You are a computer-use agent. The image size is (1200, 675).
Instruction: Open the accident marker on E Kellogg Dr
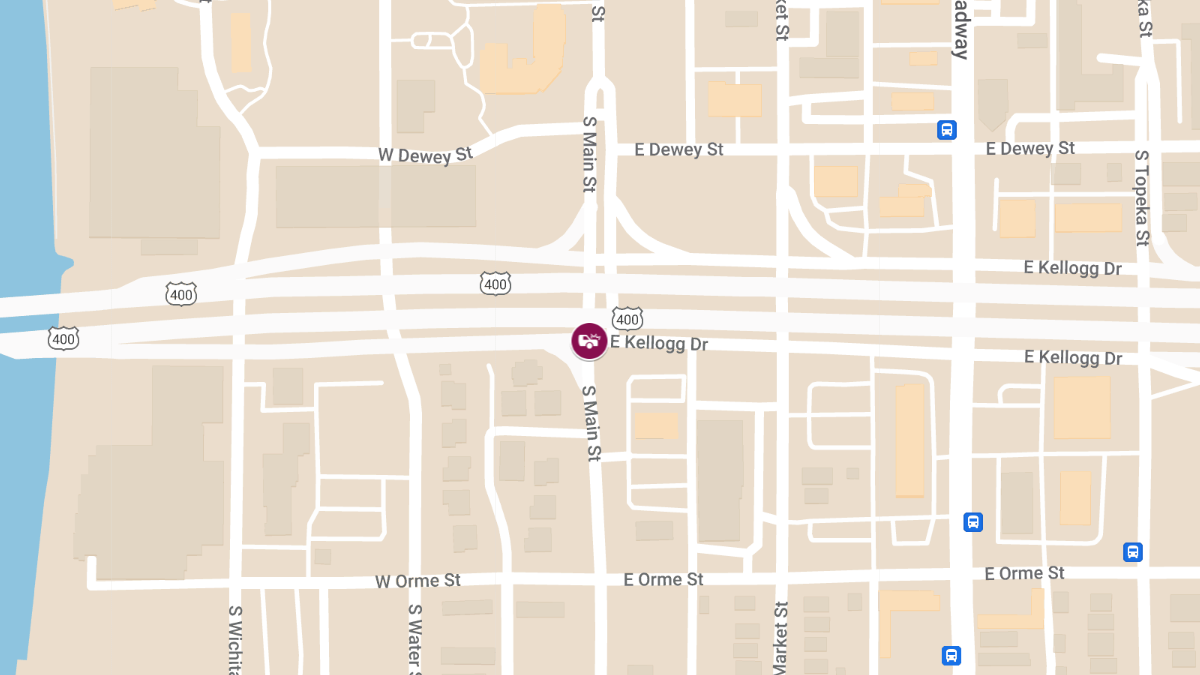coord(589,341)
